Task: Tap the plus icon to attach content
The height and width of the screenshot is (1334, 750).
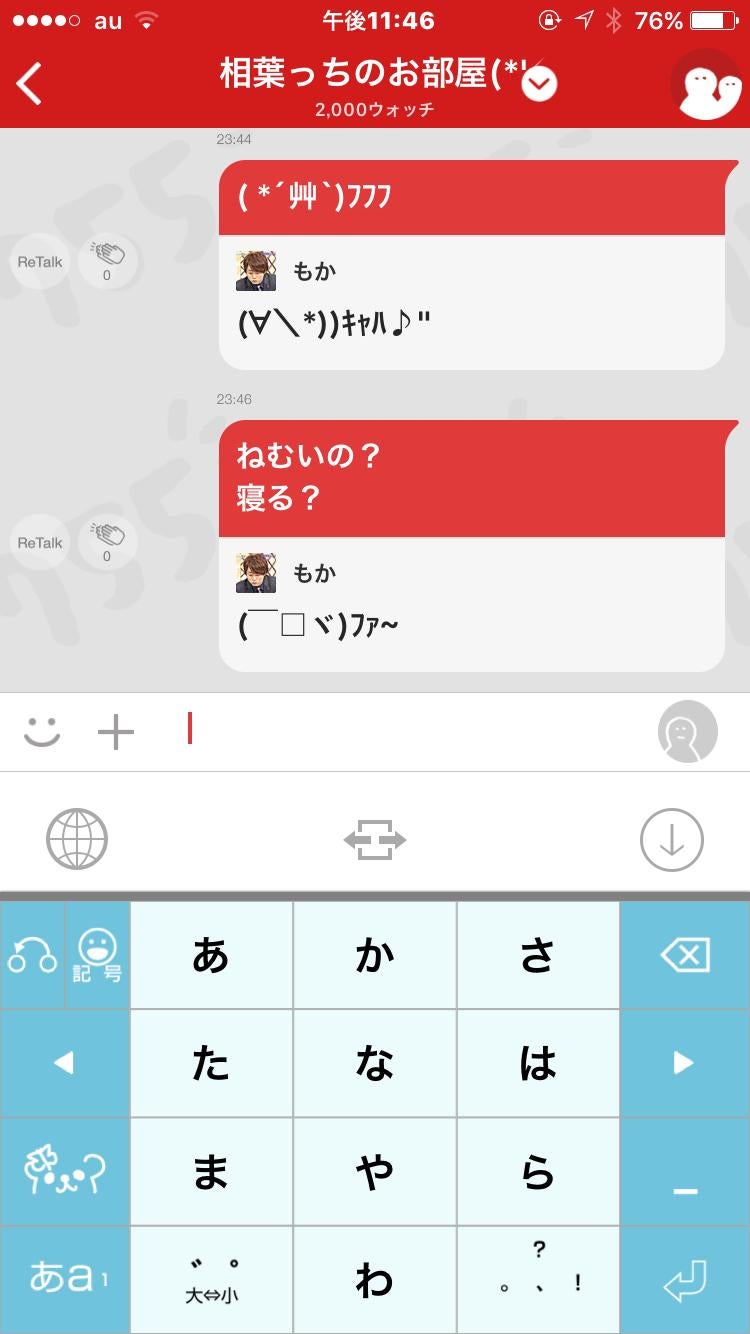Action: (115, 731)
